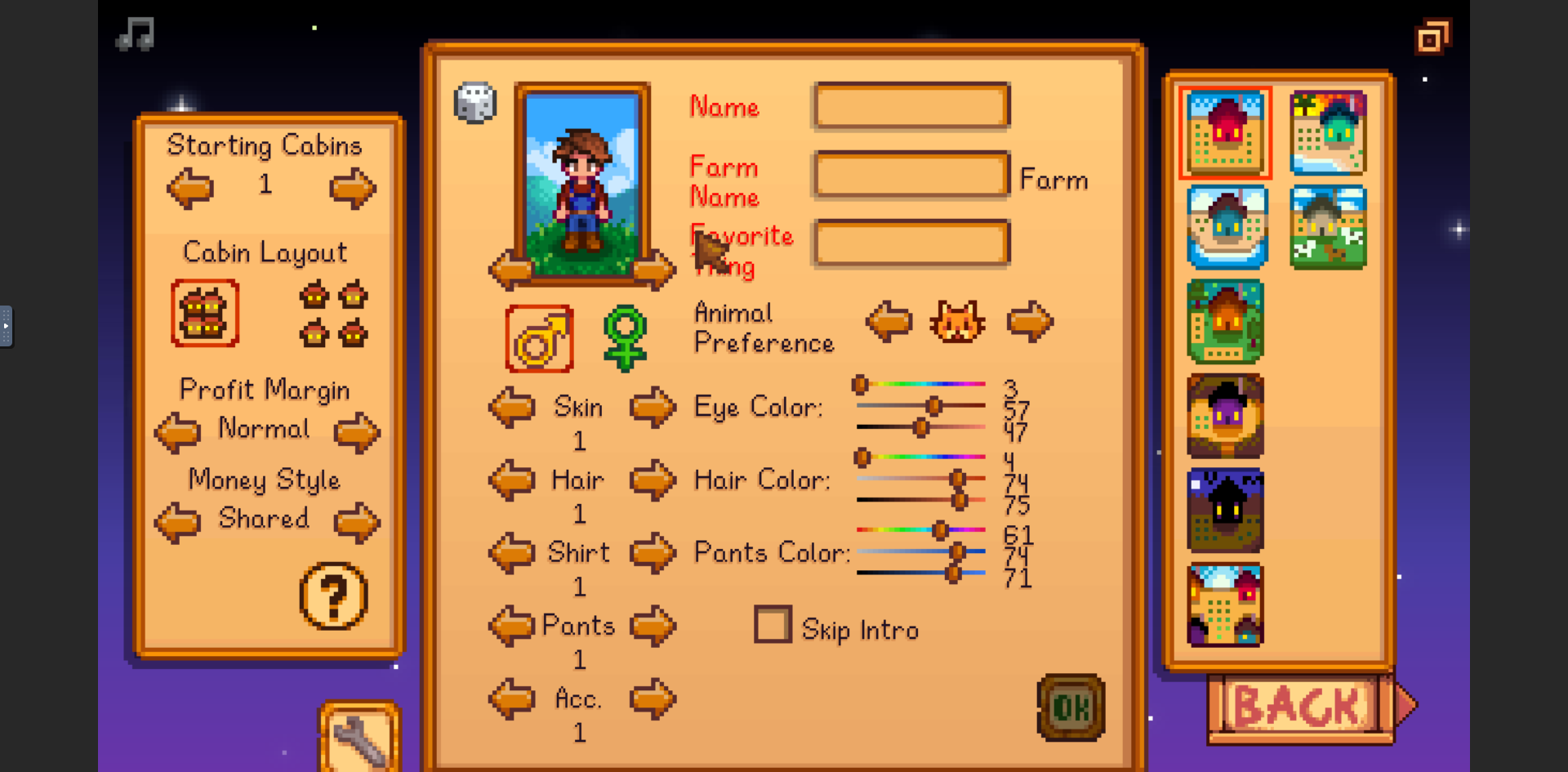The image size is (1568, 772).
Task: Decrease Starting Cabins with left arrow
Action: coord(190,188)
